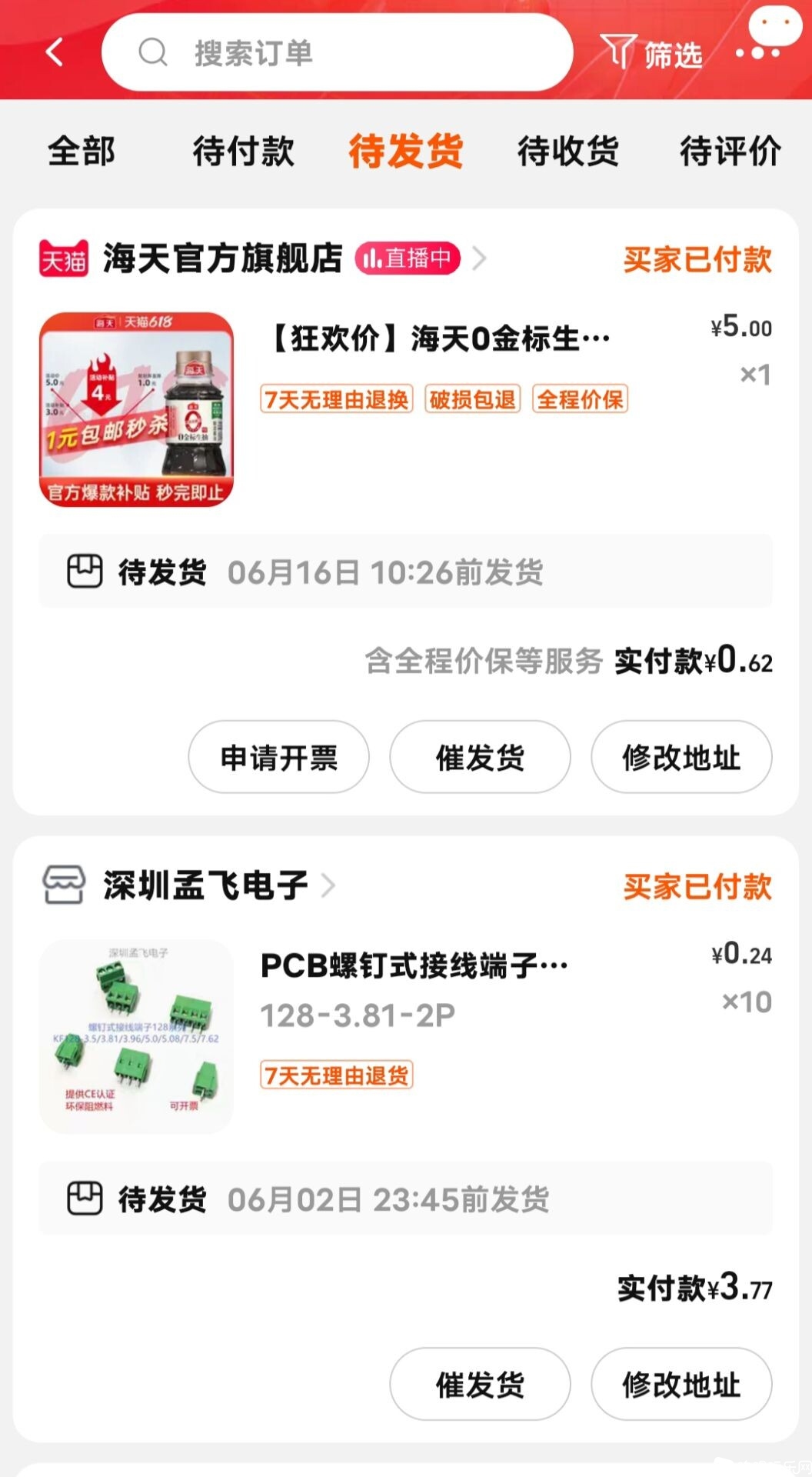The width and height of the screenshot is (812, 1477).
Task: Open the PCB螺钉式接线端子 product image
Action: click(x=136, y=1036)
